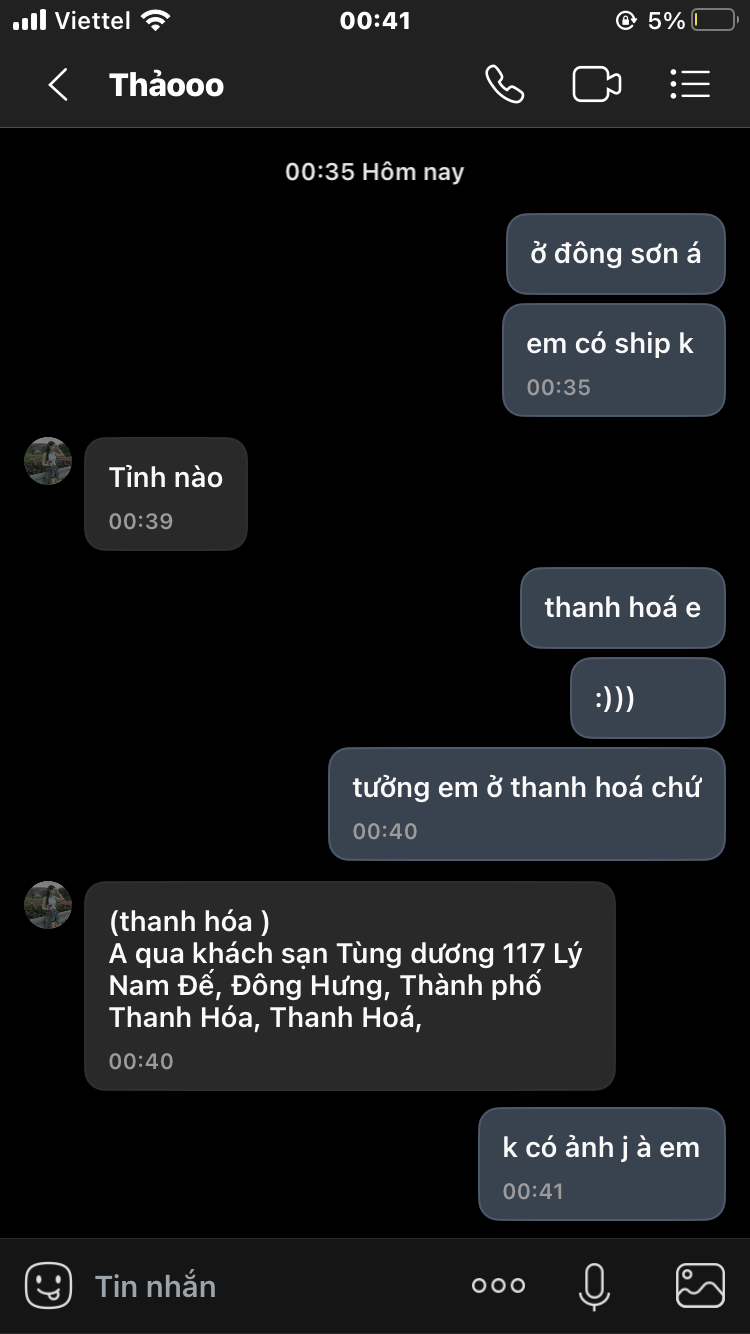Tap the clock in the status bar
This screenshot has width=750, height=1334.
374,20
